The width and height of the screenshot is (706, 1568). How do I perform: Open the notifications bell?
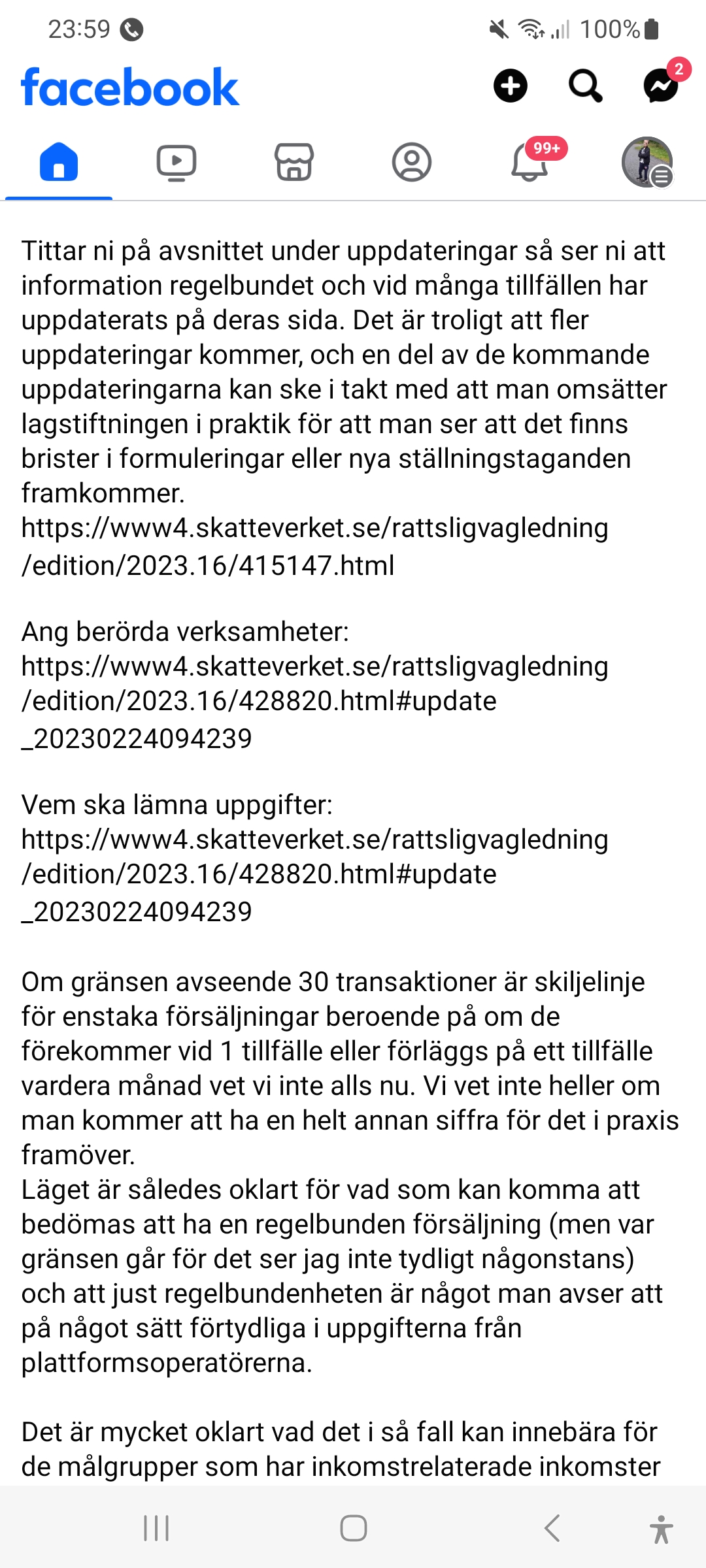click(x=529, y=162)
